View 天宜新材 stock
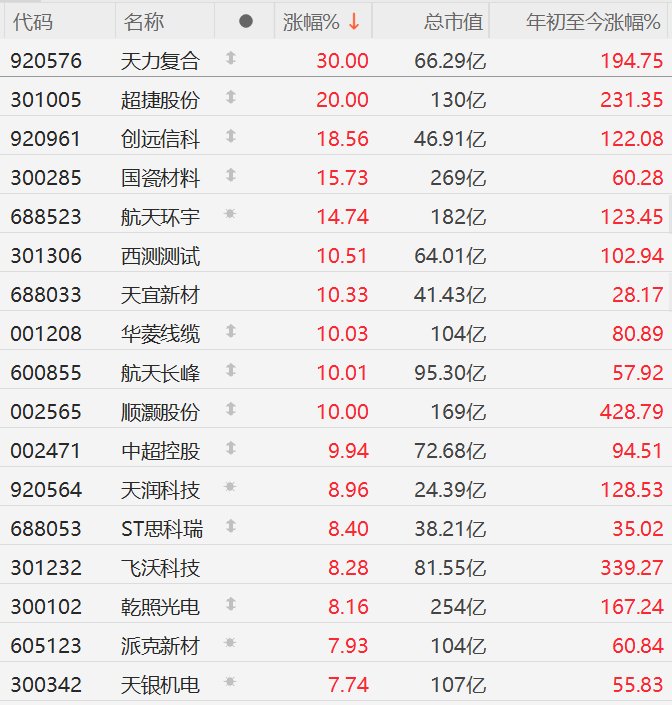The width and height of the screenshot is (672, 705). pos(160,295)
